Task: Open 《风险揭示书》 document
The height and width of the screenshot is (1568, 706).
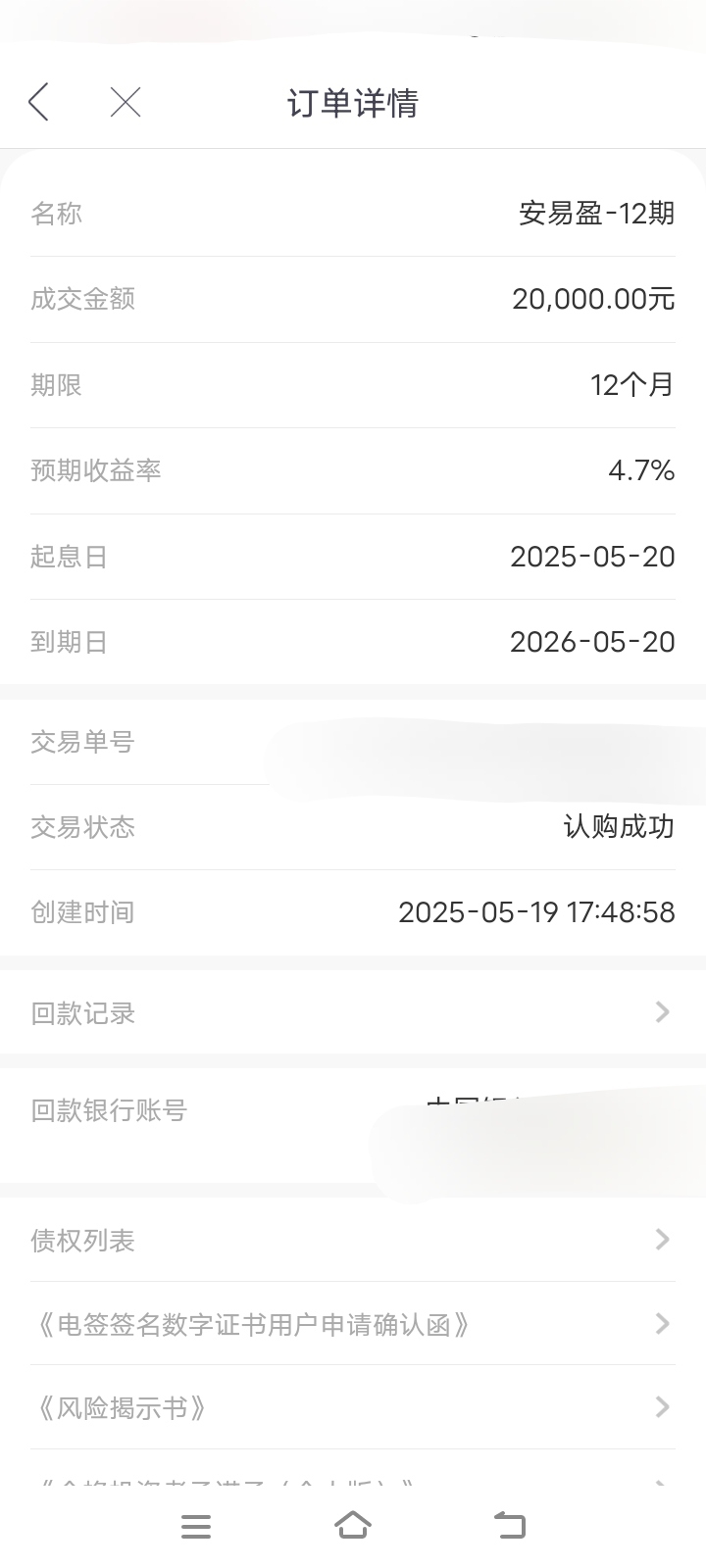Action: [x=353, y=1408]
